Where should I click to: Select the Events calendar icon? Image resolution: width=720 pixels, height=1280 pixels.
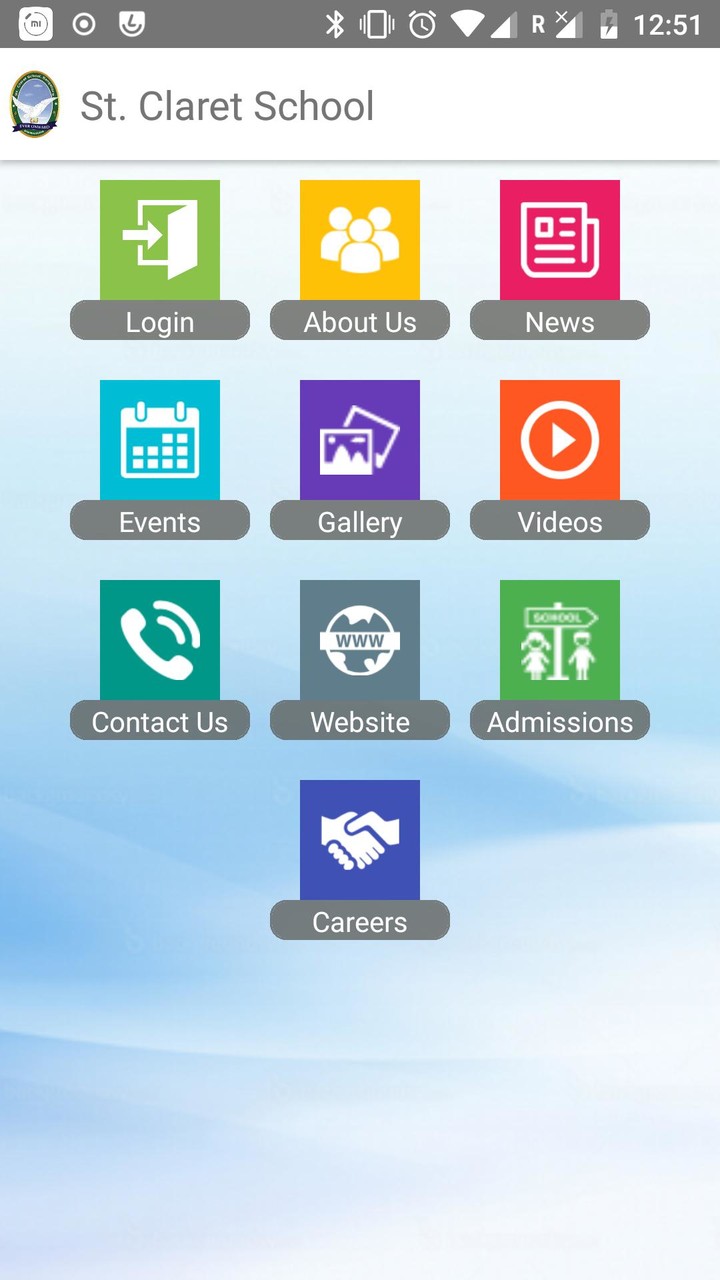coord(159,439)
